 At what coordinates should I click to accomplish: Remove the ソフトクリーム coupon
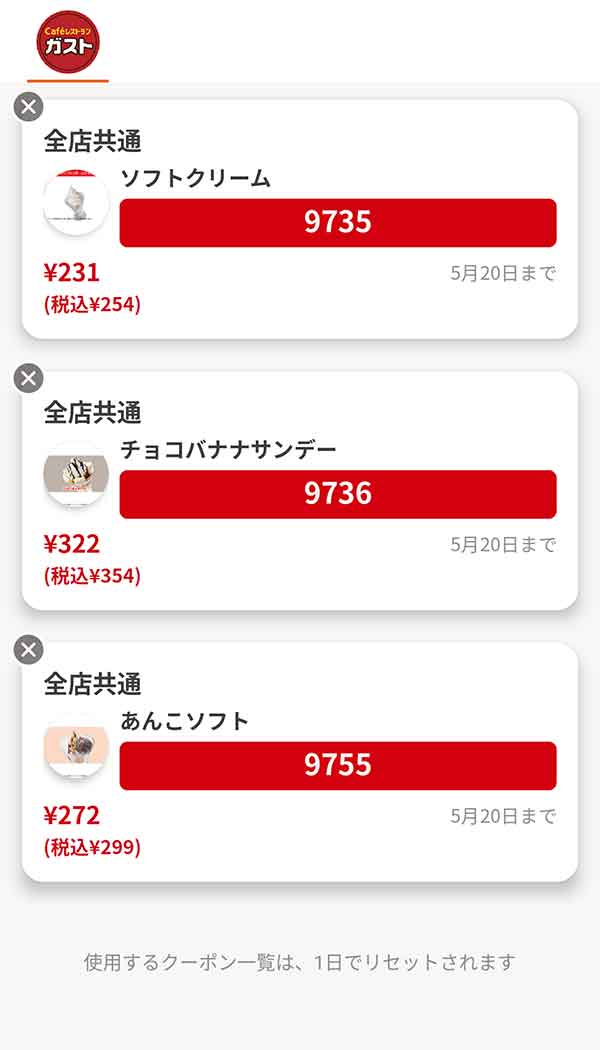[29, 106]
